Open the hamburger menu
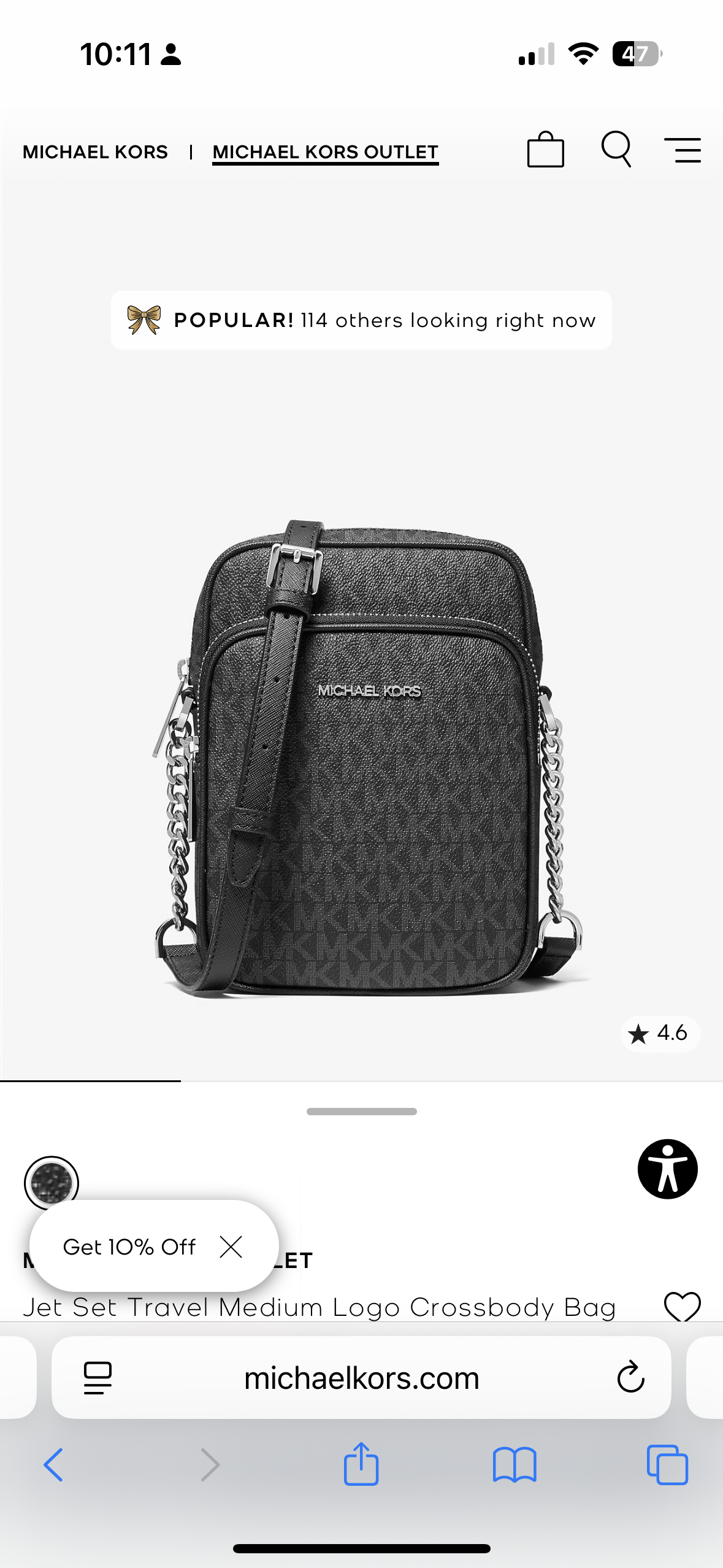The height and width of the screenshot is (1568, 723). coord(682,150)
